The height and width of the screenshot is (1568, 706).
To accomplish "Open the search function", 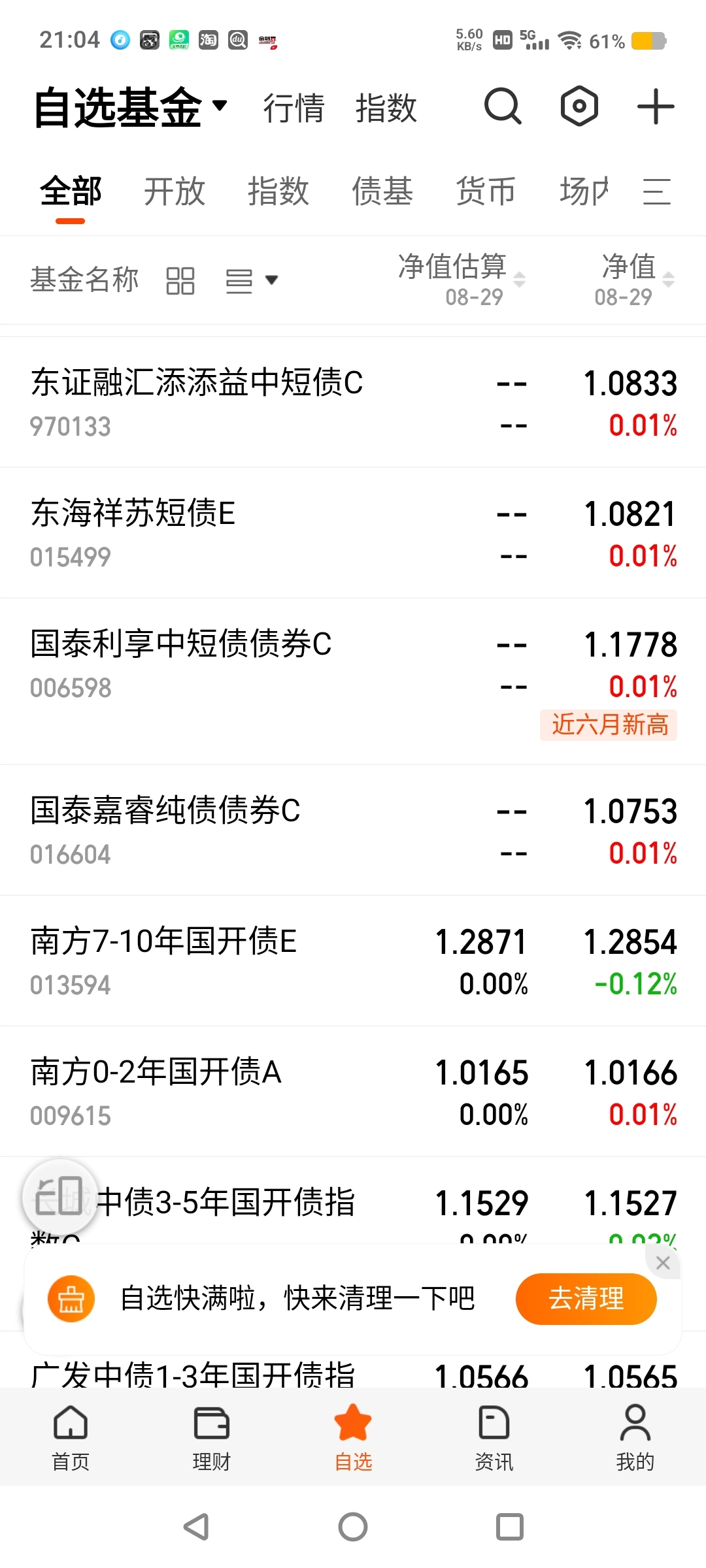I will pyautogui.click(x=502, y=106).
